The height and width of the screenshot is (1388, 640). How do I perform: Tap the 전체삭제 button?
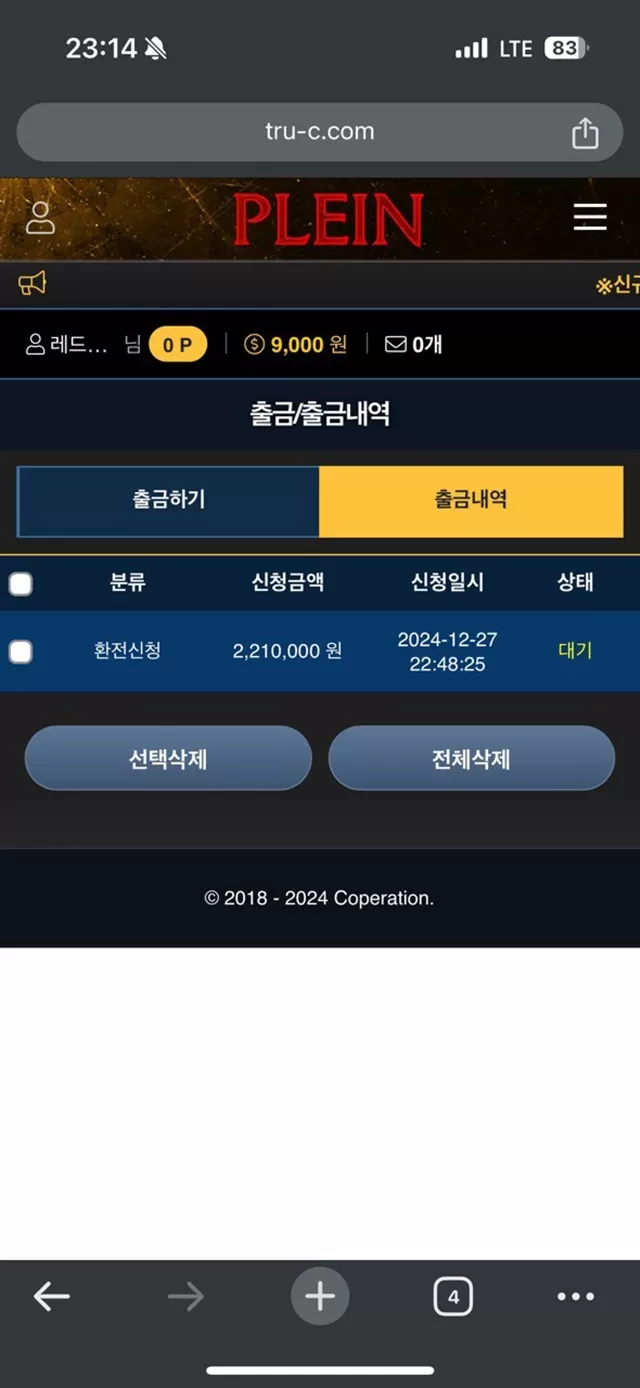(471, 759)
